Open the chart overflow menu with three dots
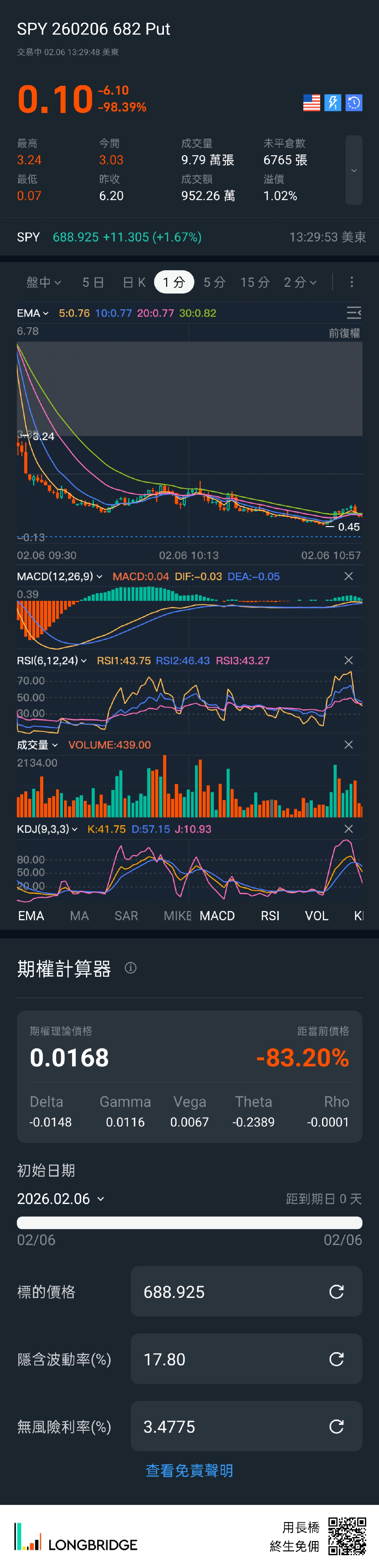The image size is (379, 1568). pyautogui.click(x=352, y=282)
